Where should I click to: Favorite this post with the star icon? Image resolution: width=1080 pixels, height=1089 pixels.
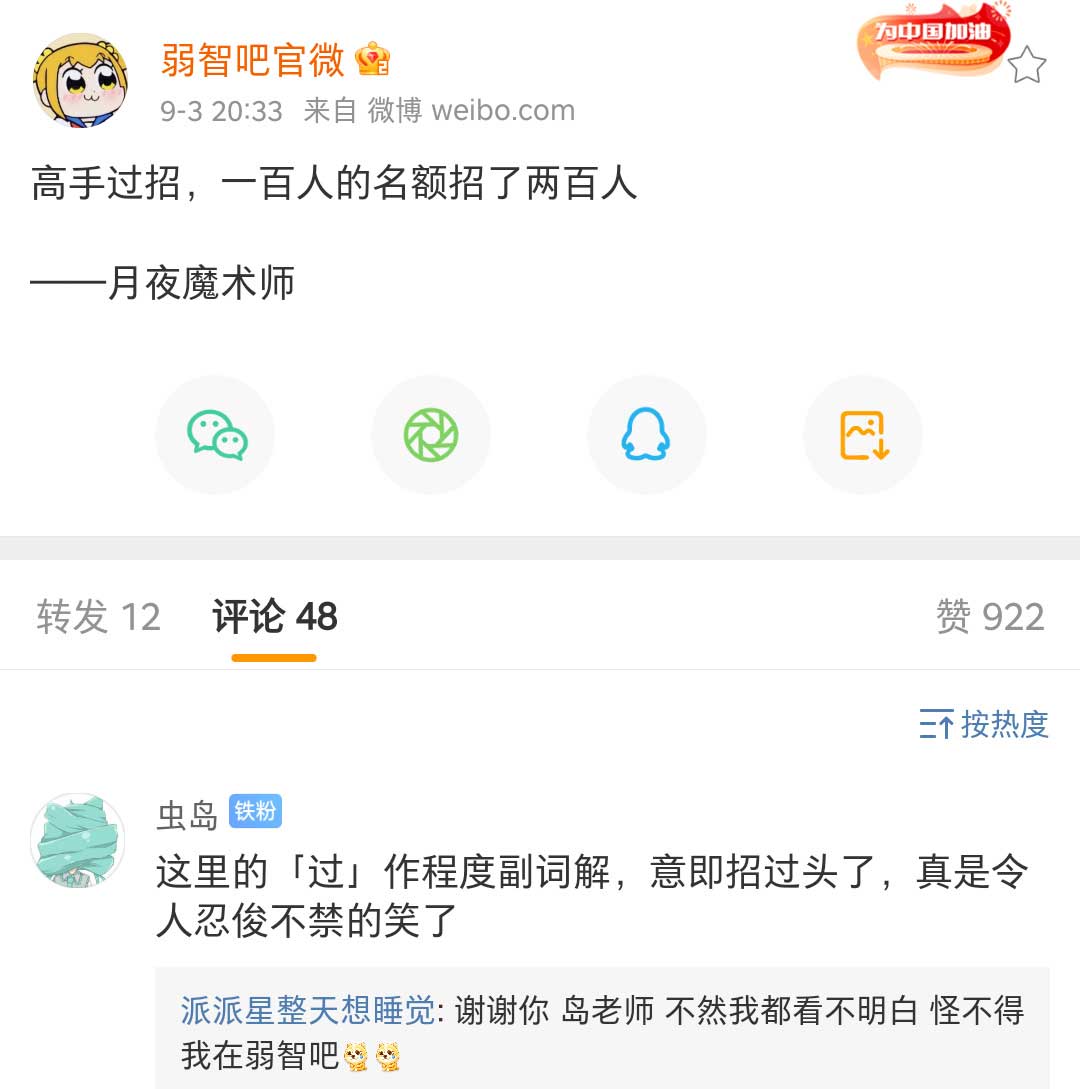click(1026, 66)
